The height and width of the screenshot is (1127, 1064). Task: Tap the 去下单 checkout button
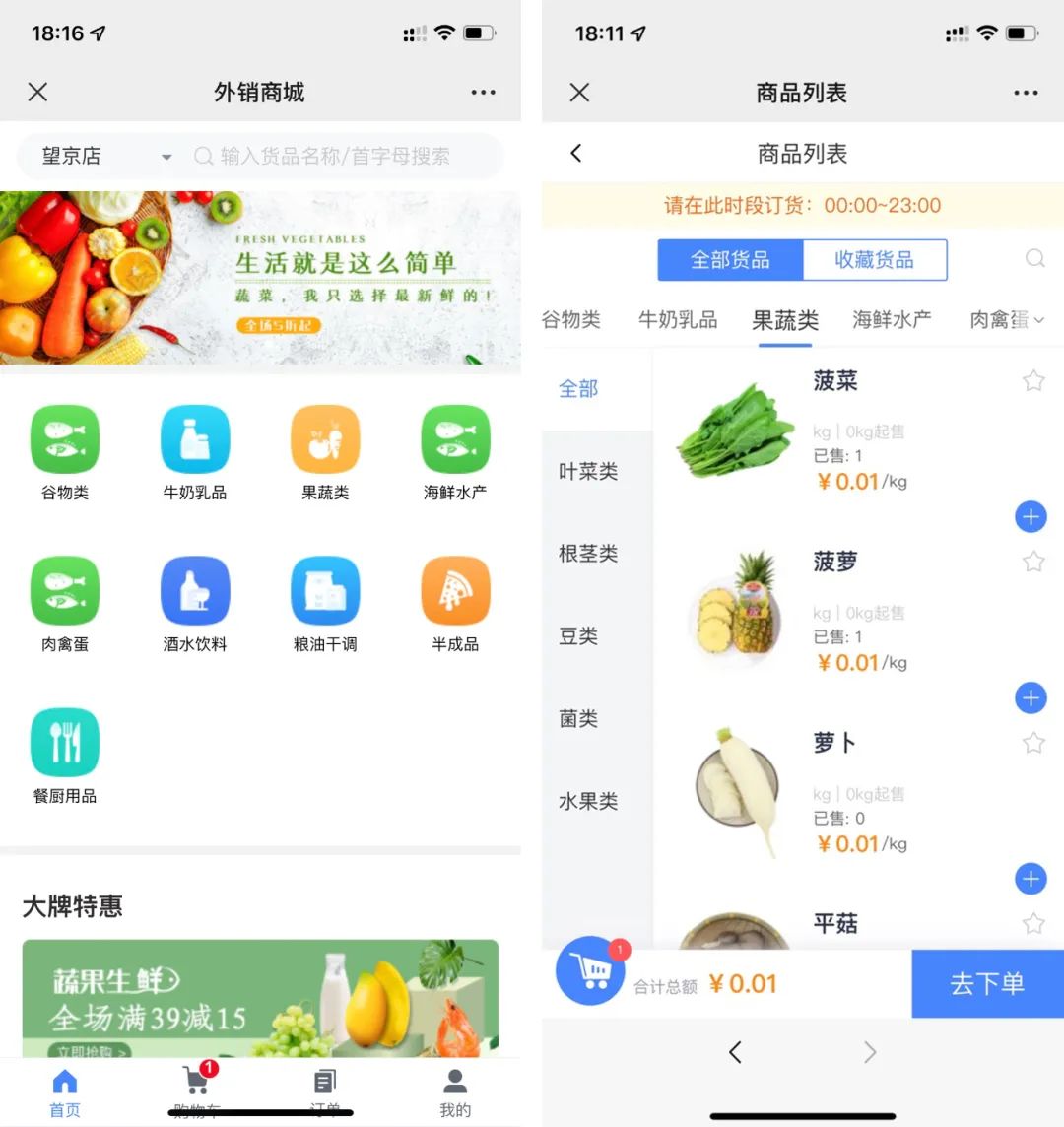(x=987, y=983)
